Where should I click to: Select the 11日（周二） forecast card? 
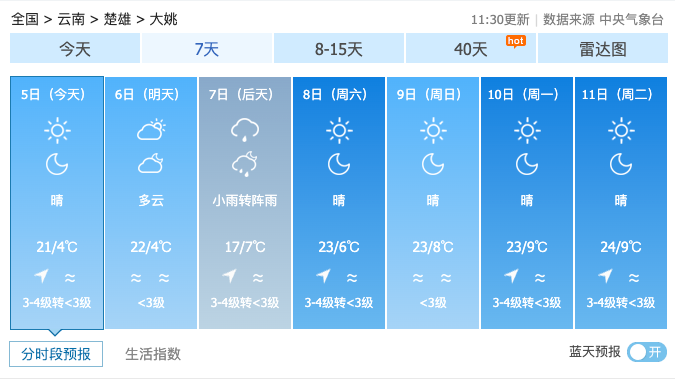point(621,203)
